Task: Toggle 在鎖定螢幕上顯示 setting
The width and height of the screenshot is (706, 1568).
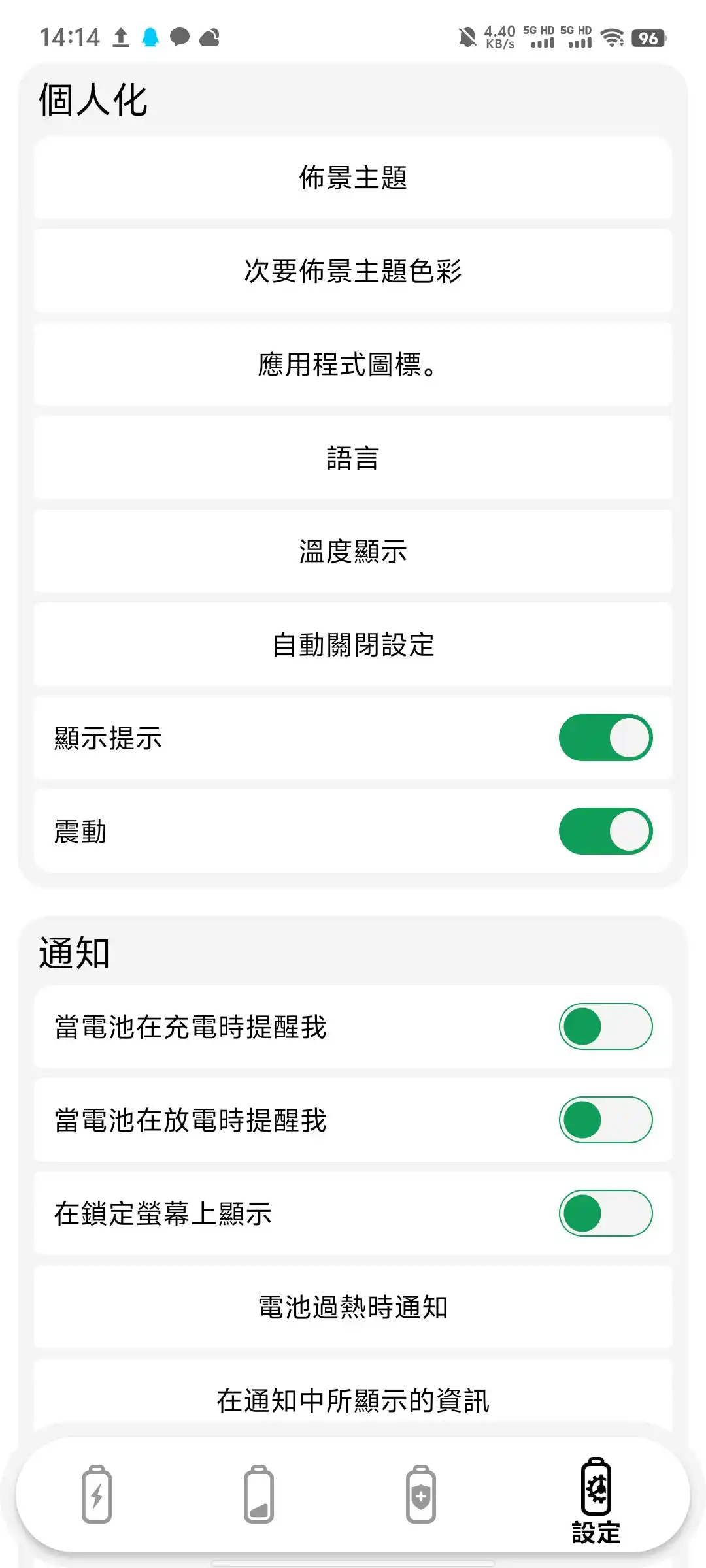Action: [x=605, y=1213]
